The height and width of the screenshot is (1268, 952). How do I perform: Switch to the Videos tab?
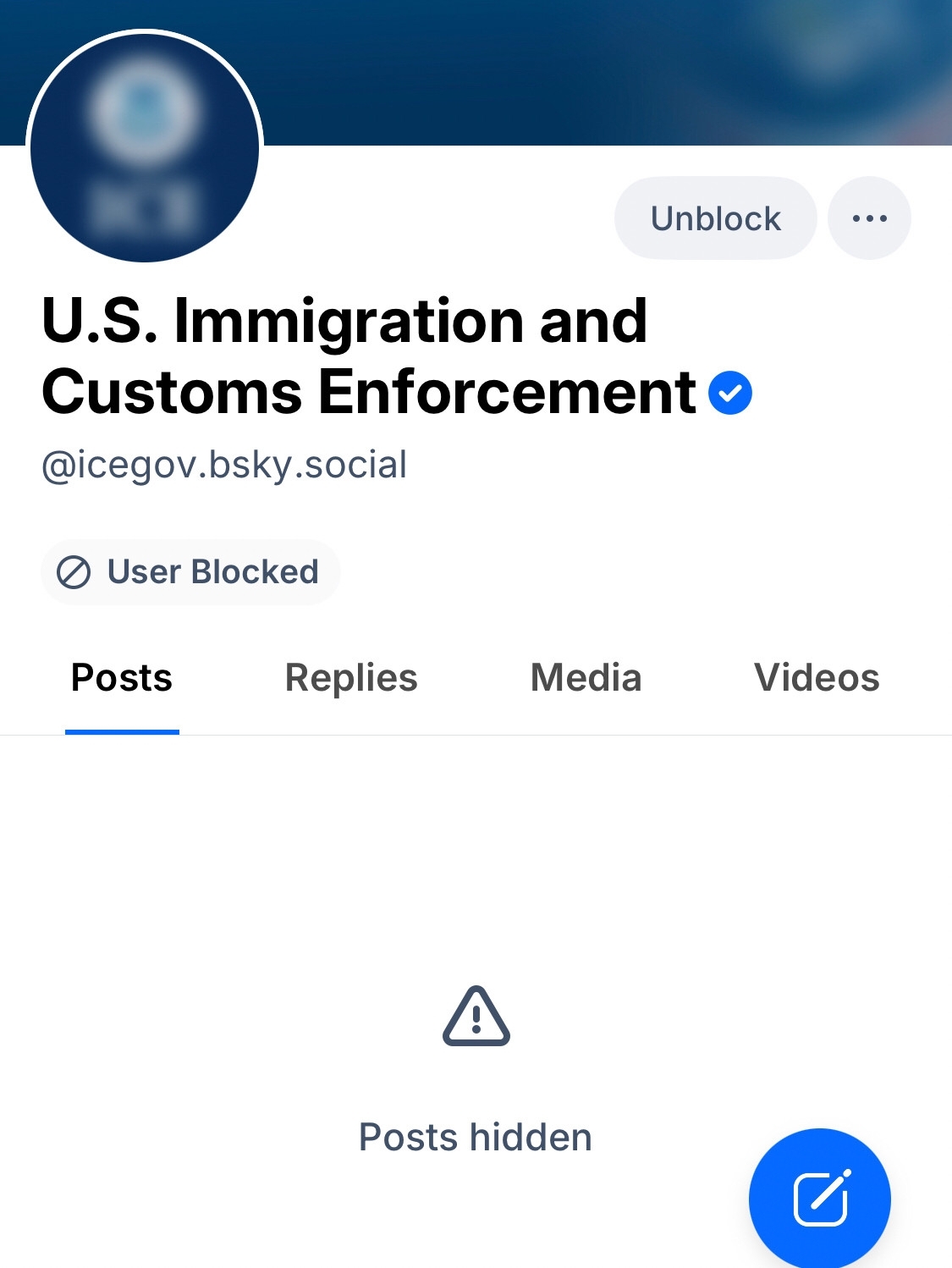(x=817, y=678)
